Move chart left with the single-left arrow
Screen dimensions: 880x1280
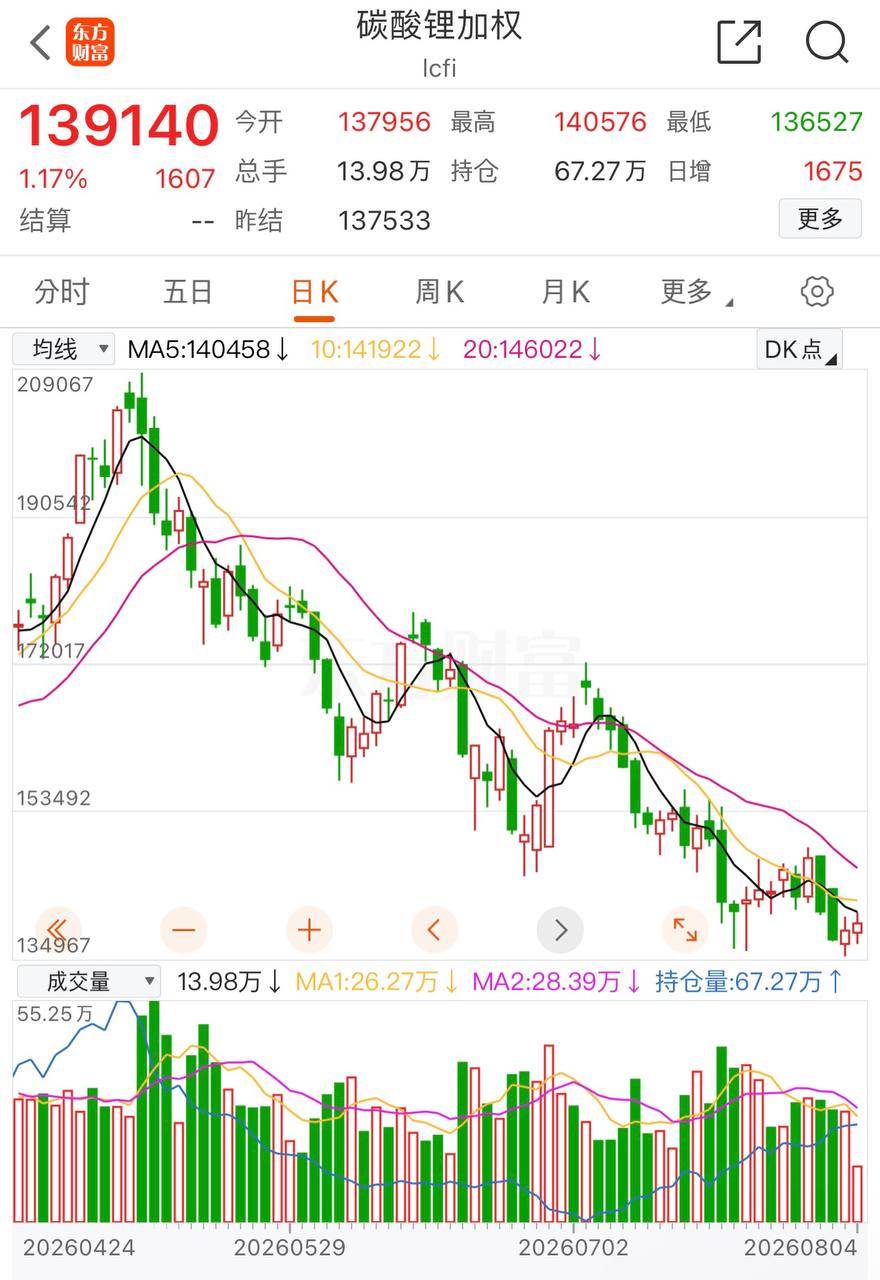(x=434, y=930)
